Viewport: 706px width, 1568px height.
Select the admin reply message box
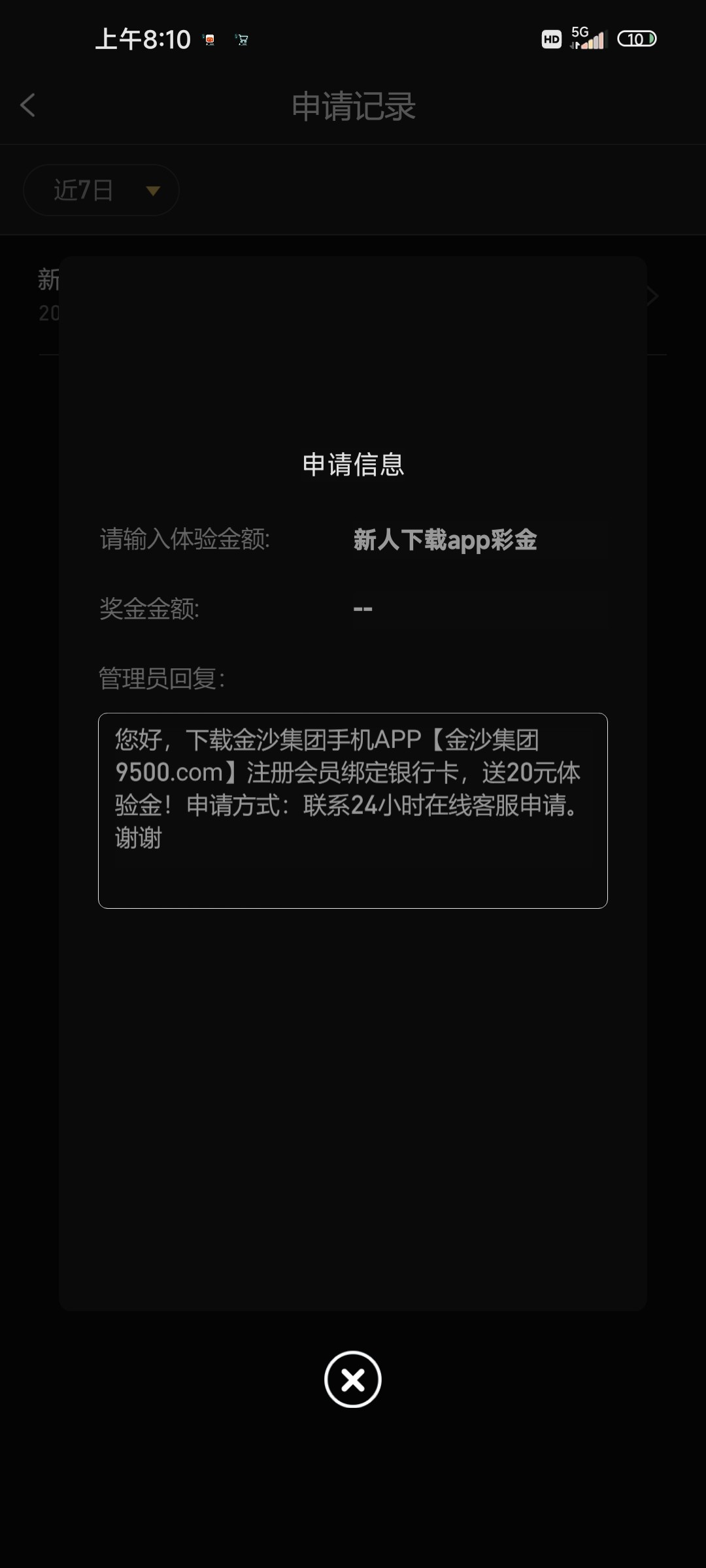click(x=353, y=810)
